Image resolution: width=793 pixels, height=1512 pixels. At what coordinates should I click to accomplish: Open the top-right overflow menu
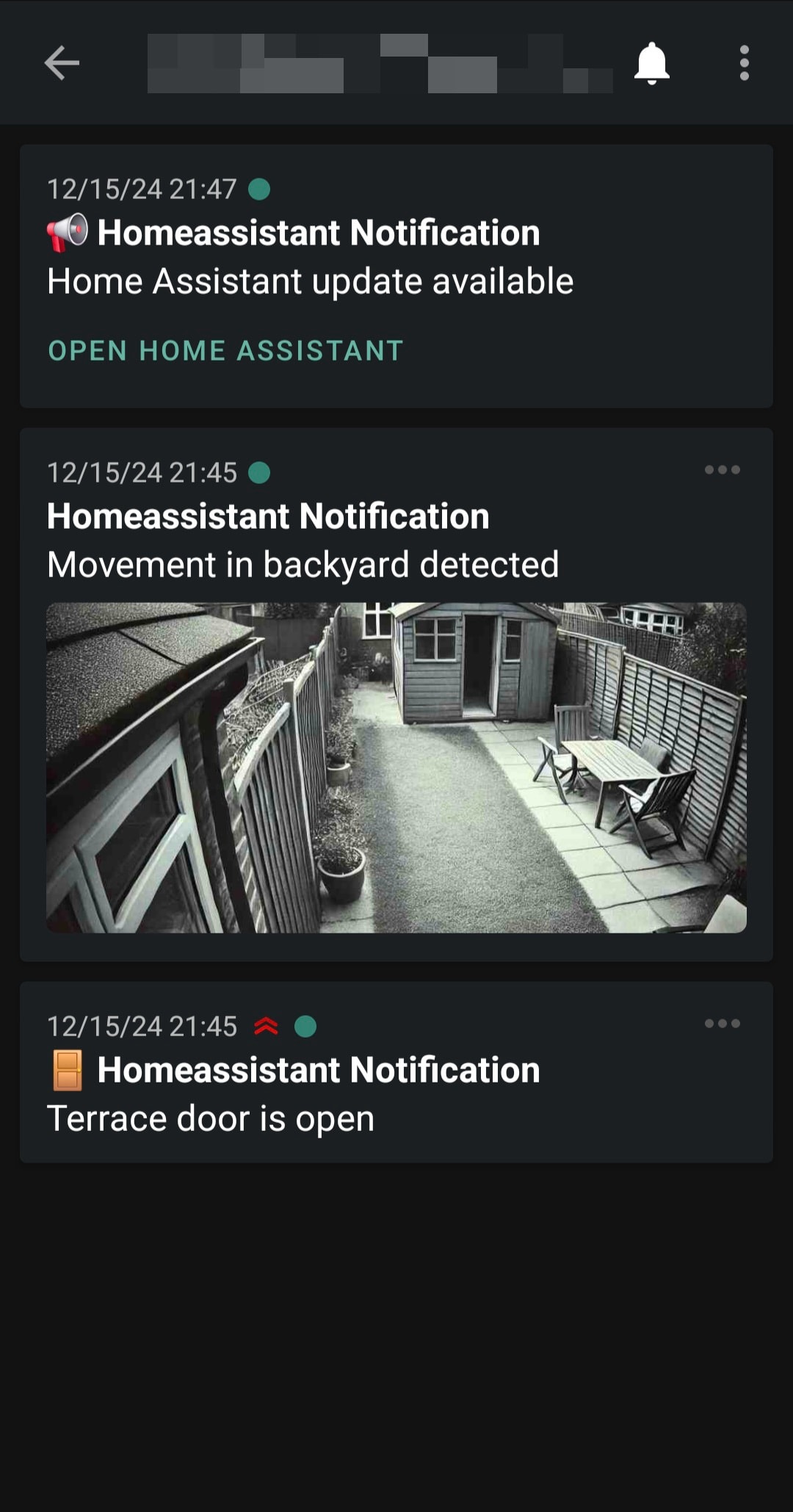point(744,63)
